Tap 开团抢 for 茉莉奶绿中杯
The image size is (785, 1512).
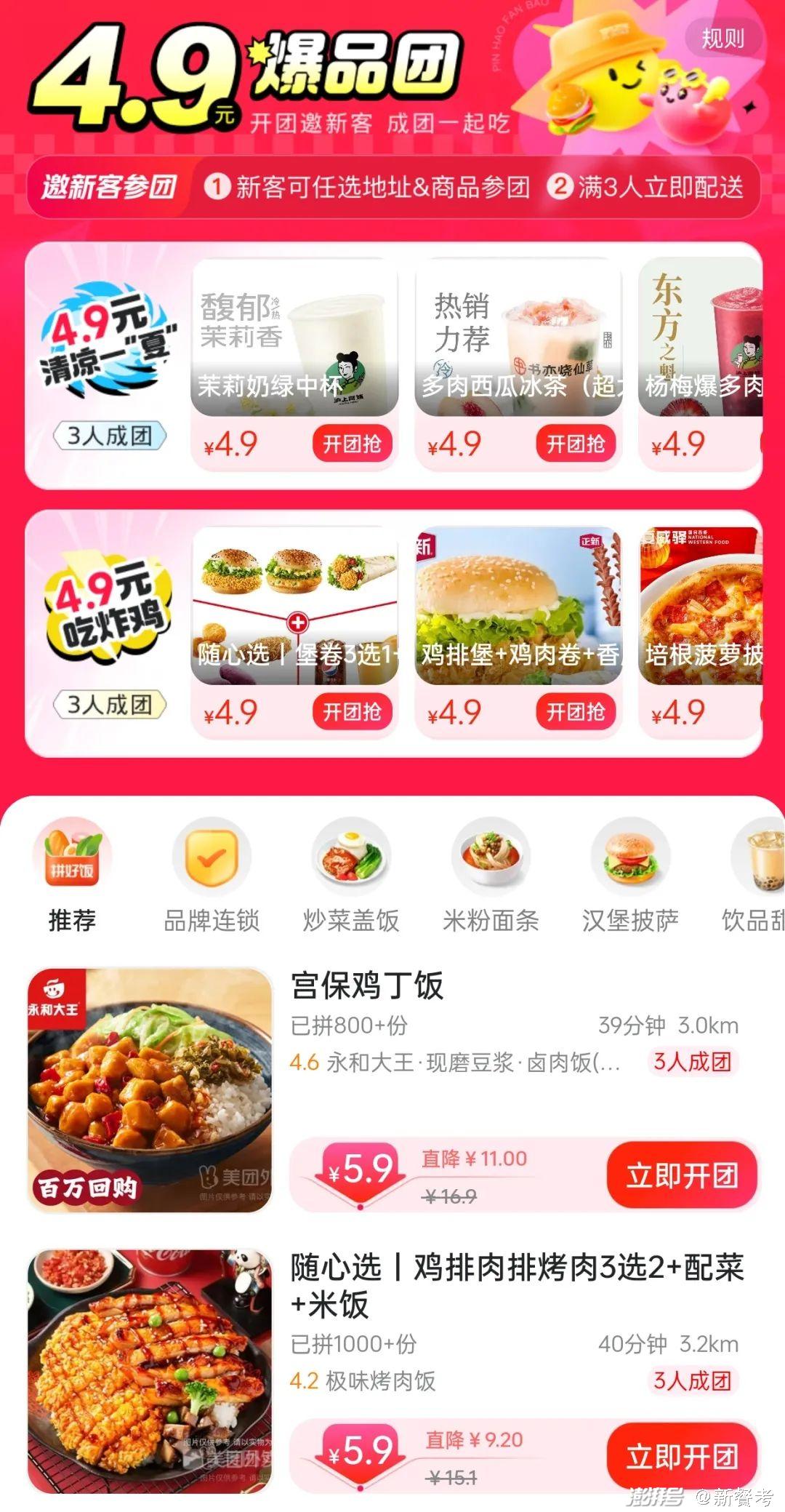tap(352, 444)
